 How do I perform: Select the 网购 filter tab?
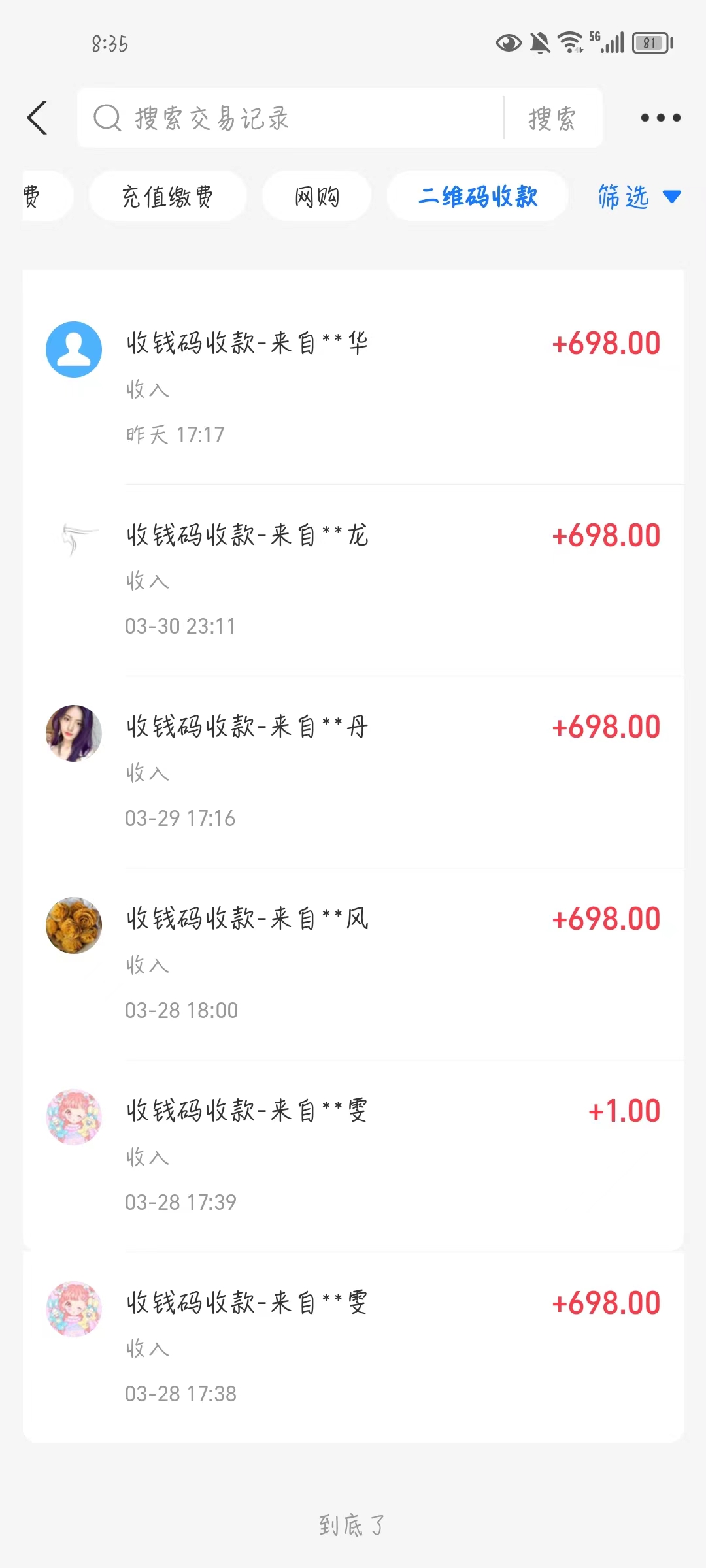316,196
